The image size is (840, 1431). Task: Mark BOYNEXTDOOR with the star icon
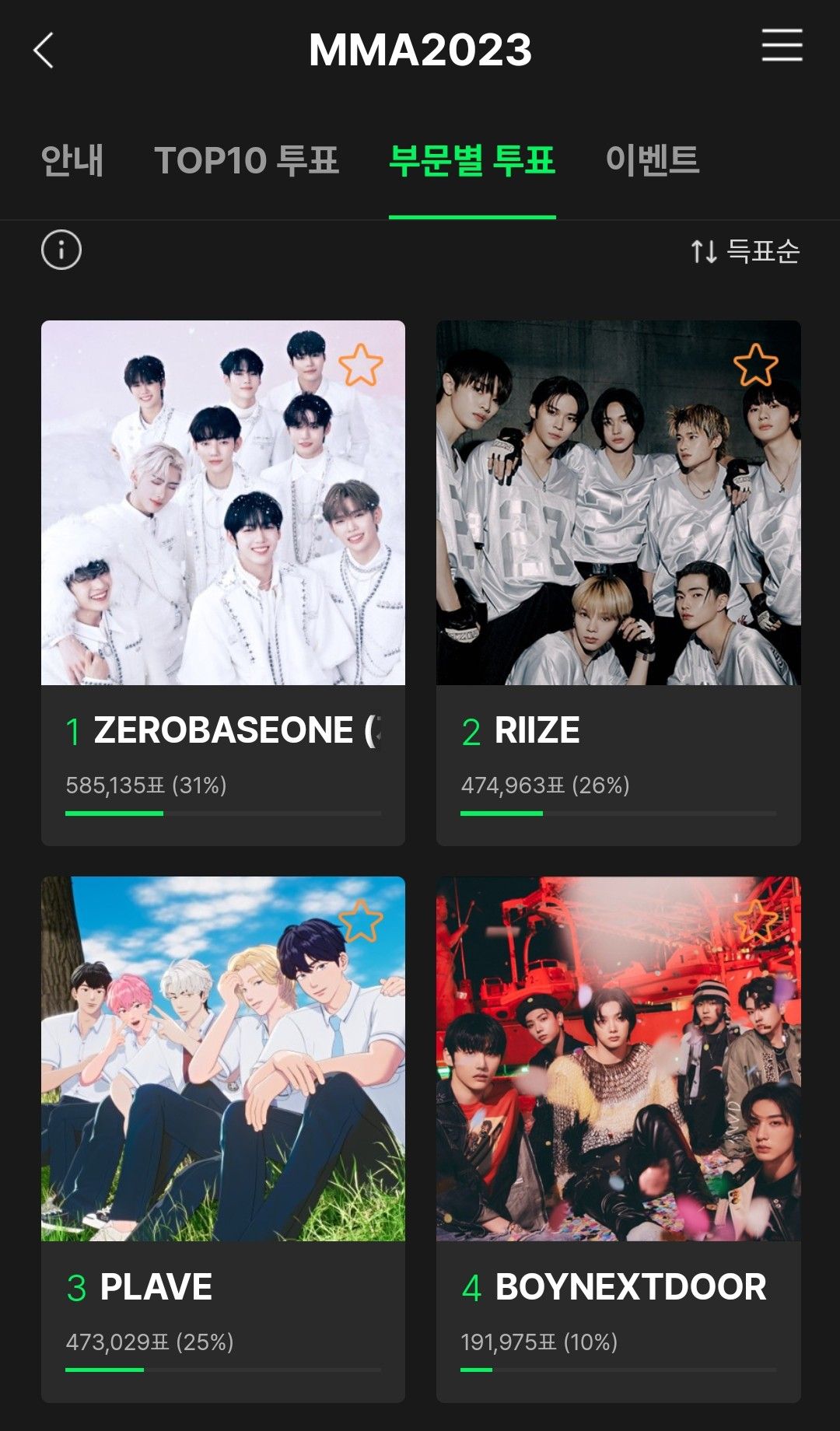[755, 921]
